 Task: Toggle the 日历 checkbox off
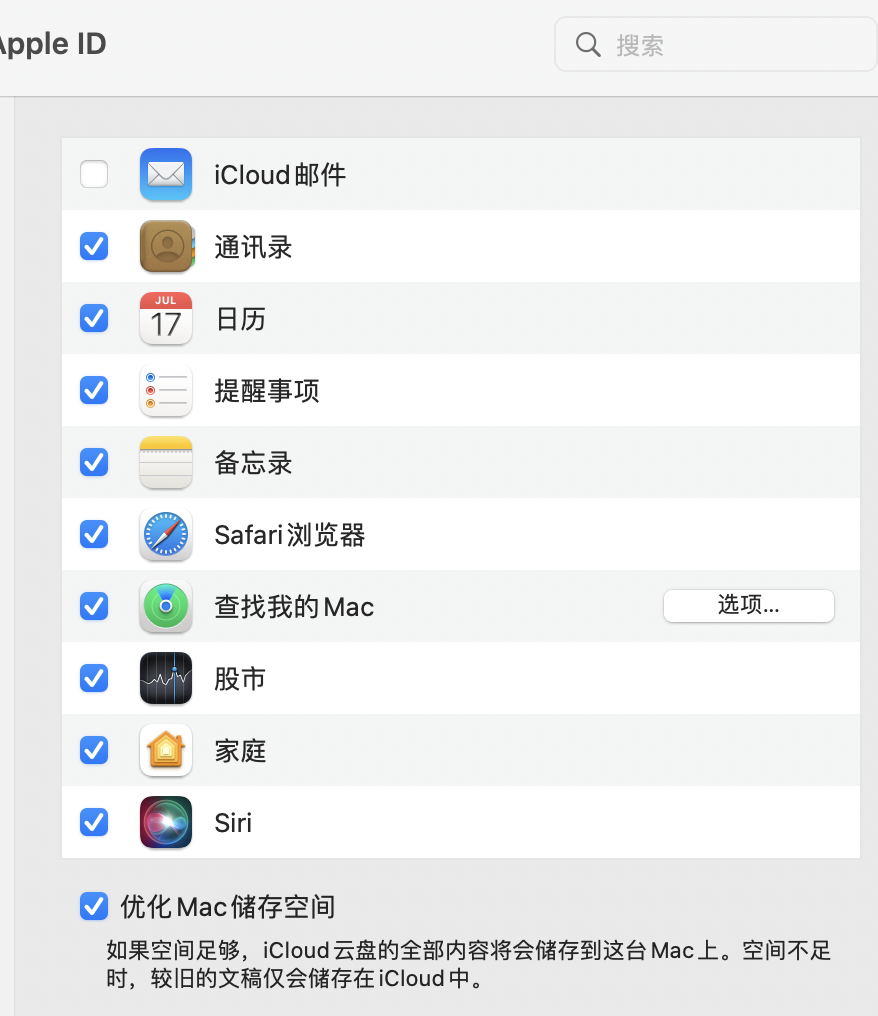[x=94, y=319]
